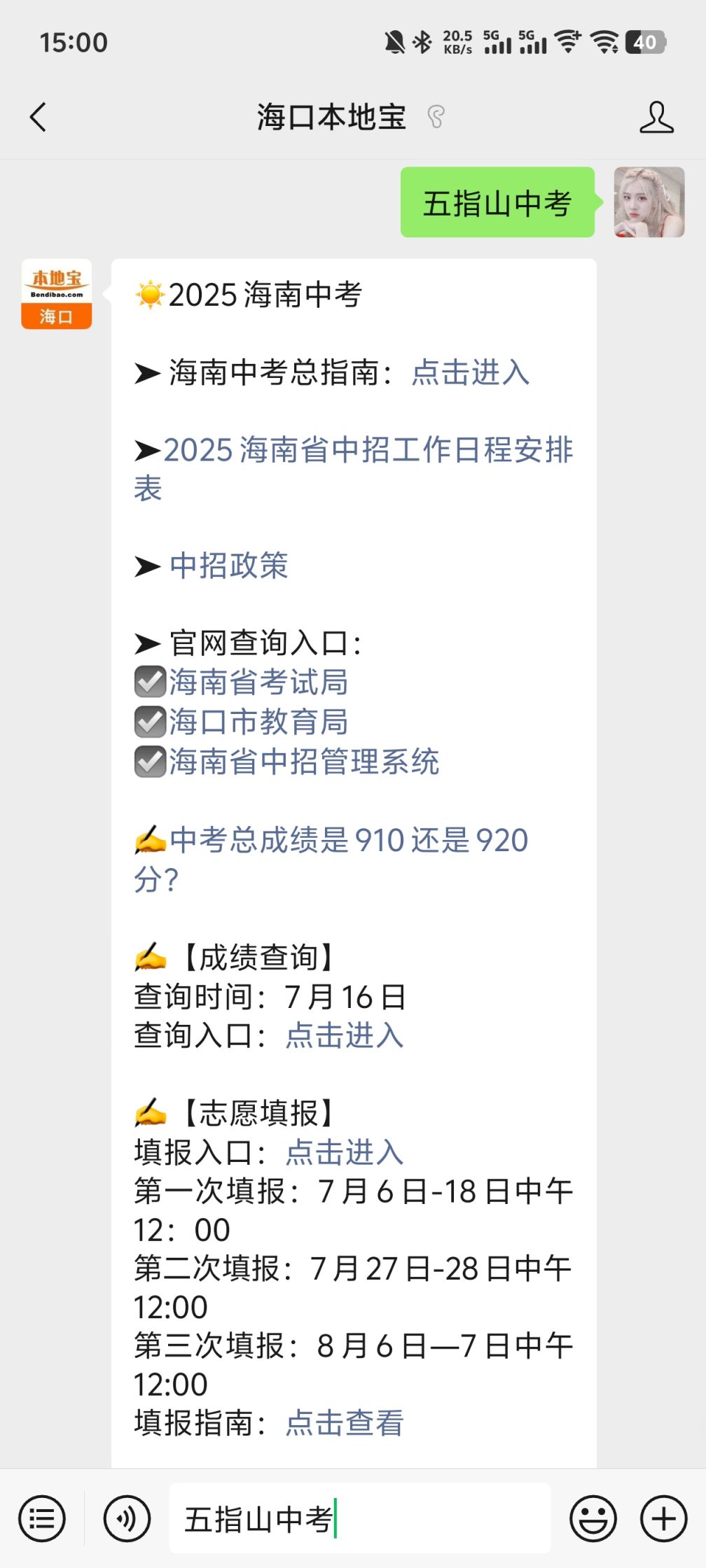The height and width of the screenshot is (1568, 706).
Task: Switch to voice input
Action: click(x=127, y=1519)
